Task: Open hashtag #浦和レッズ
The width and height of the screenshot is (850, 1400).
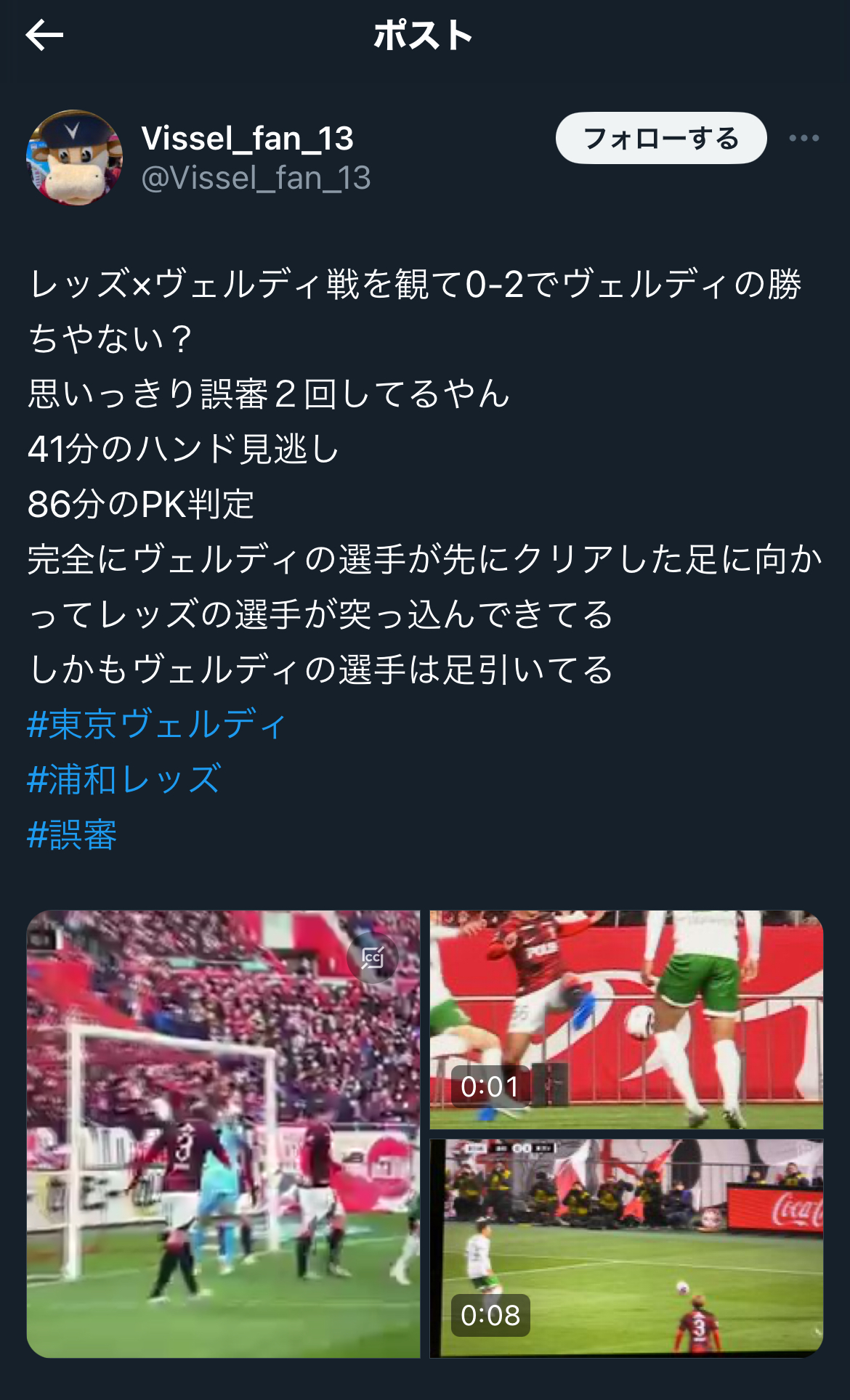Action: [124, 779]
